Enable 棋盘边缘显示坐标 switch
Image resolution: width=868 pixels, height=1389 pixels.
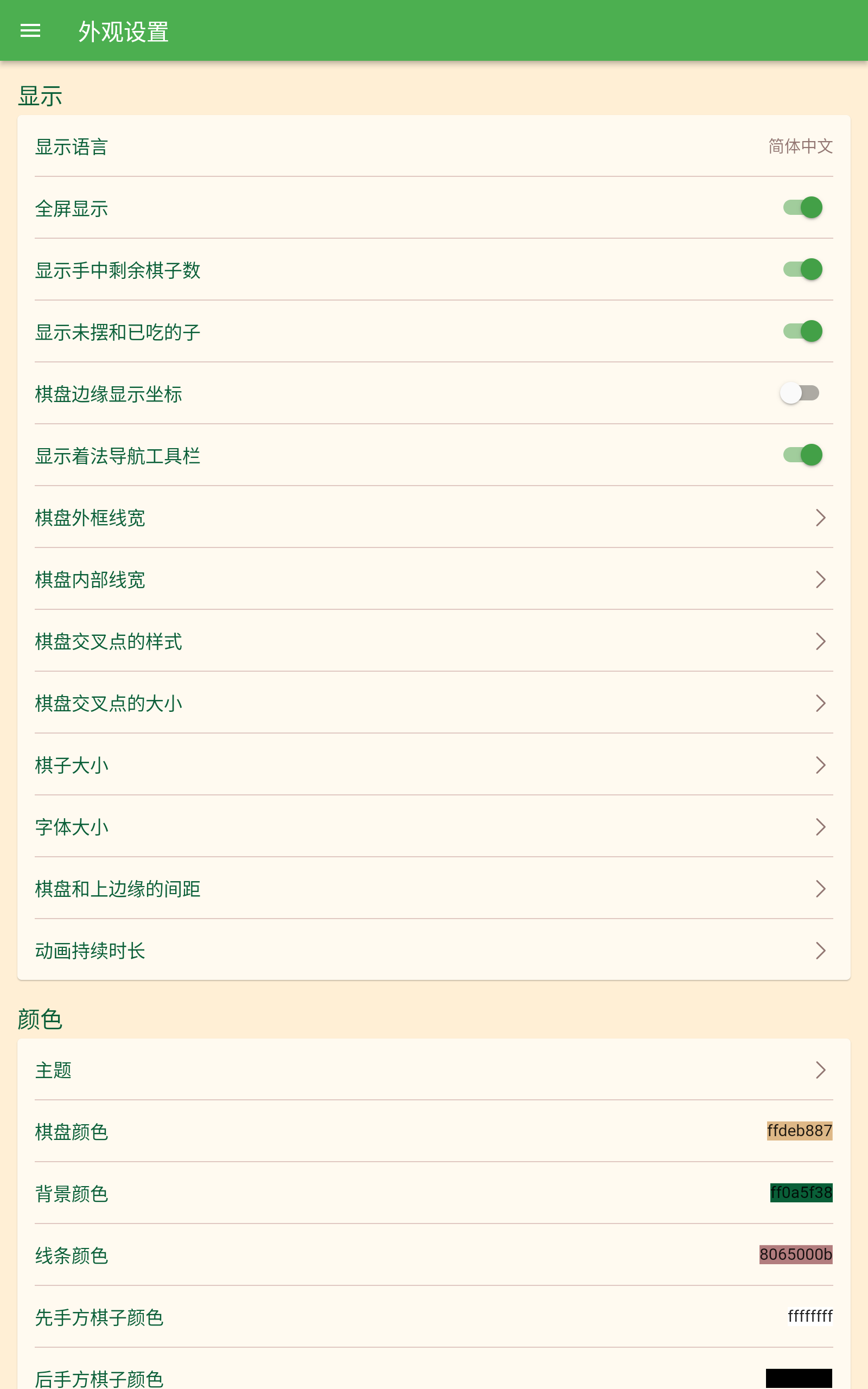799,394
